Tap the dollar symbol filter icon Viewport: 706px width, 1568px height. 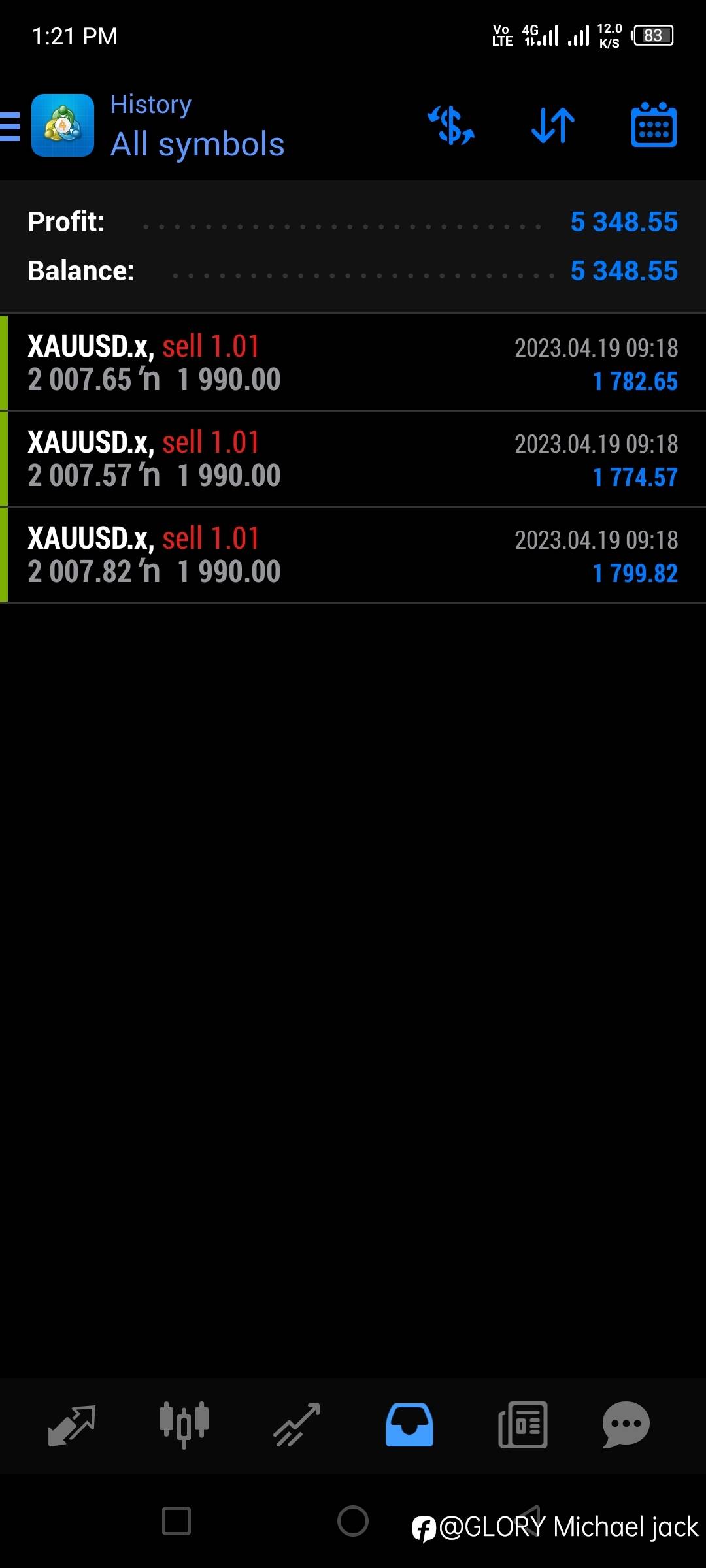451,125
